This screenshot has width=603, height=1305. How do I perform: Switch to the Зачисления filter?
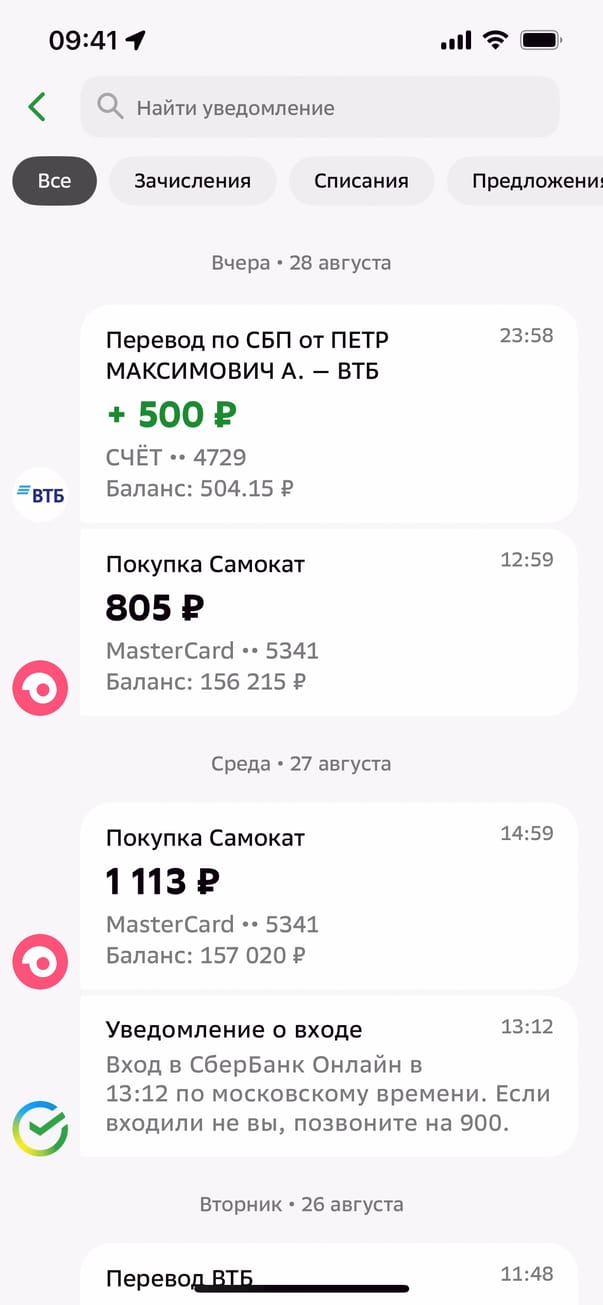pyautogui.click(x=192, y=181)
